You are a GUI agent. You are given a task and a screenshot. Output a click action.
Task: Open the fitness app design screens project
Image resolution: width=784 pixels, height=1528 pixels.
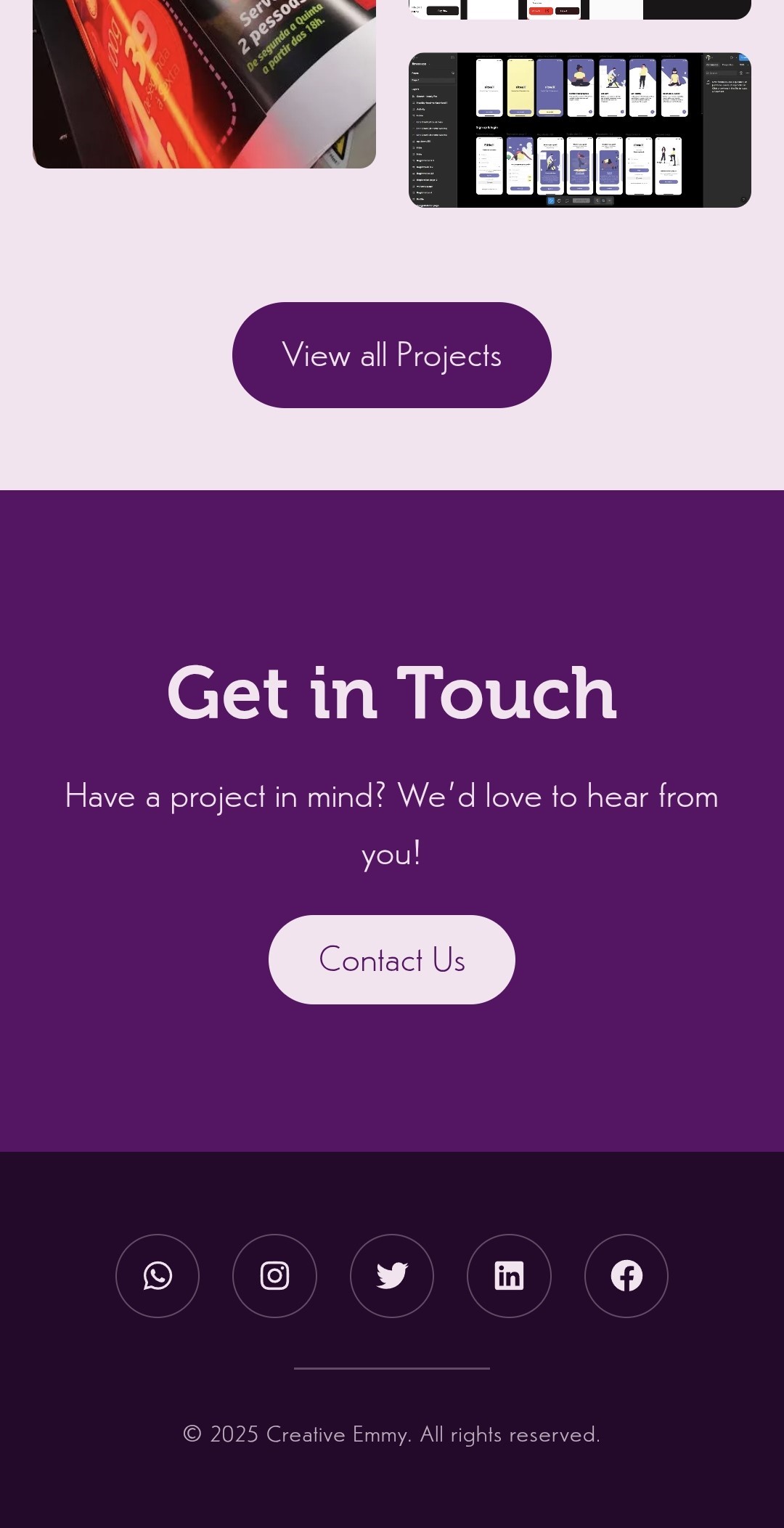pyautogui.click(x=579, y=130)
